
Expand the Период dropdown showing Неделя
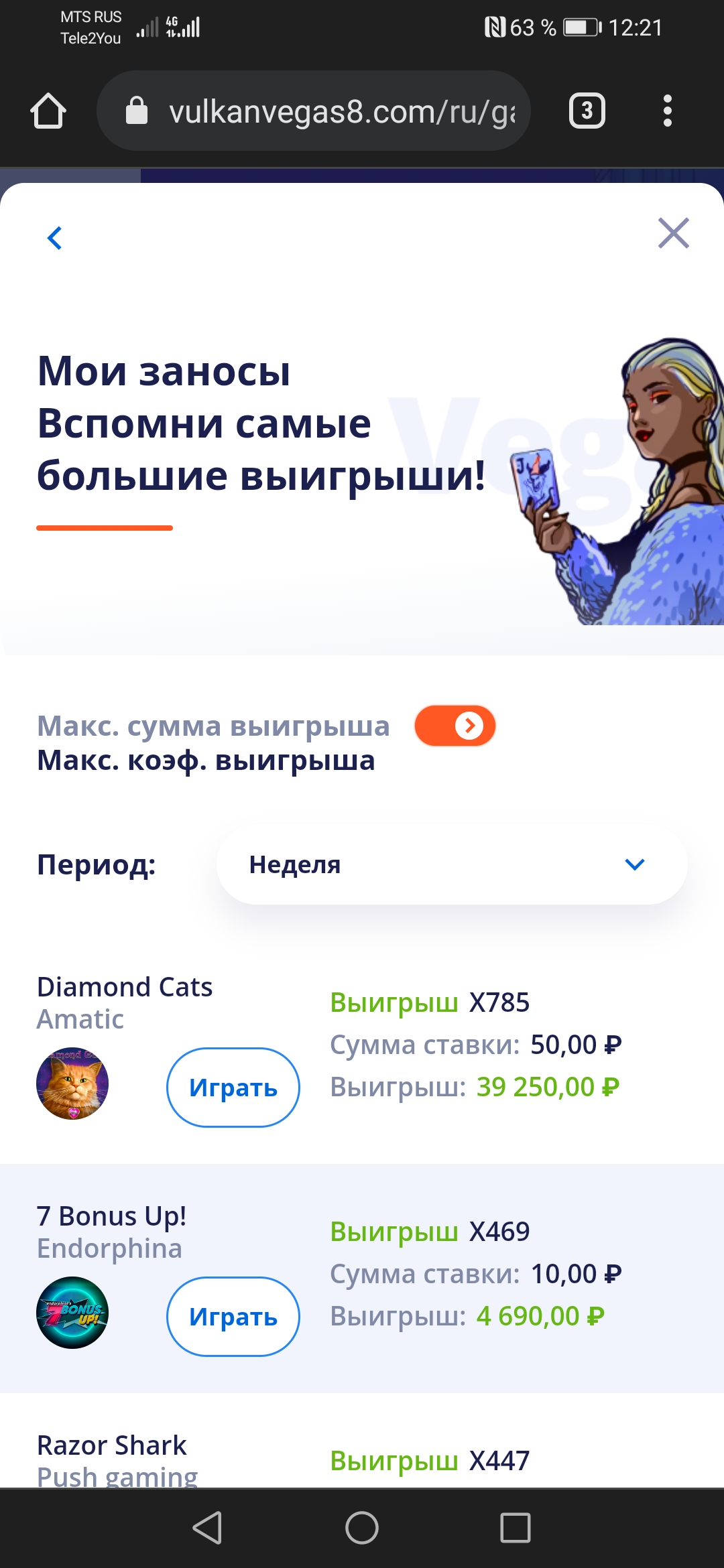coord(451,864)
